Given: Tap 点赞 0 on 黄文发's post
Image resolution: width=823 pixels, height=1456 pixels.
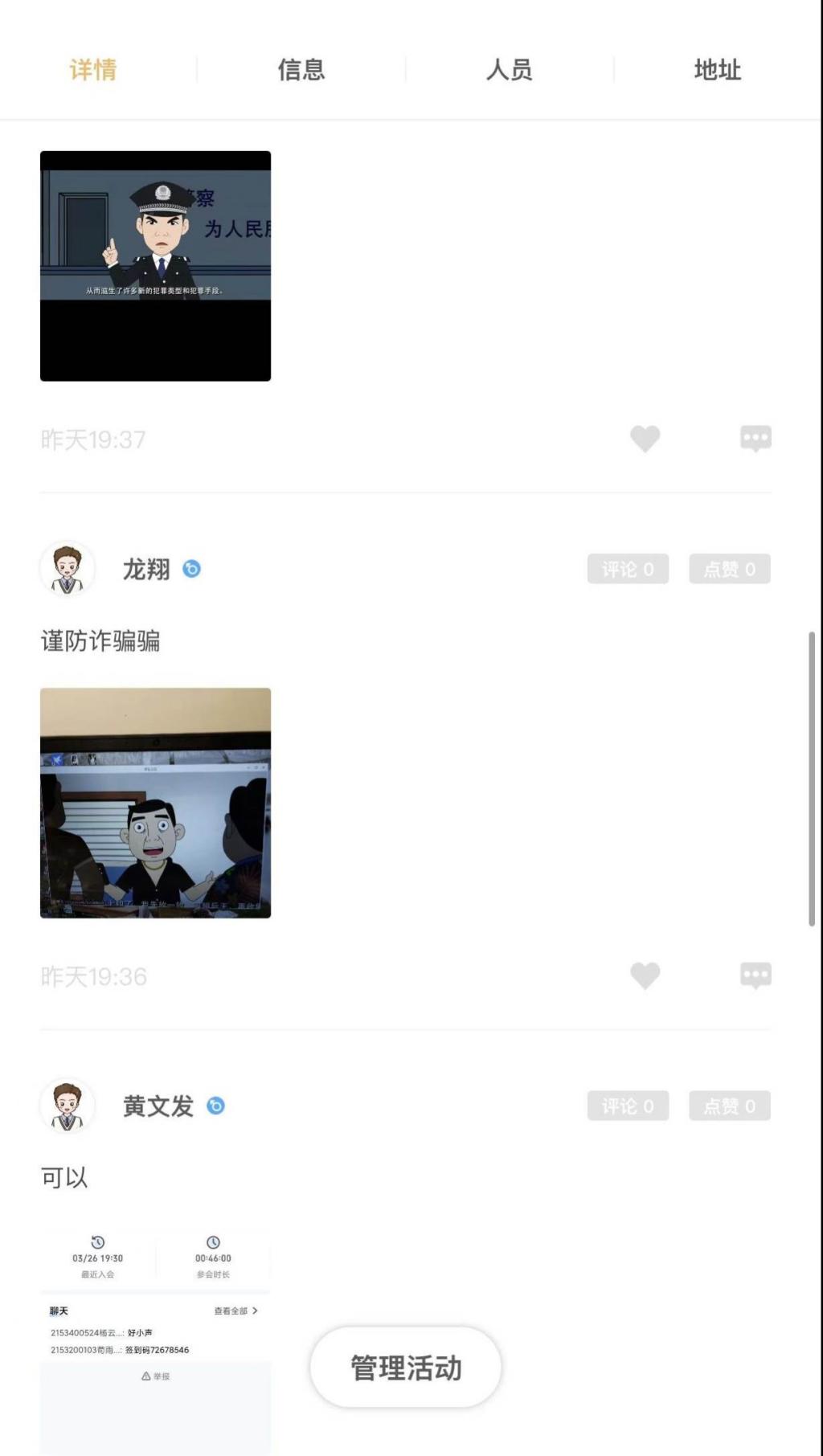Looking at the screenshot, I should coord(730,1106).
